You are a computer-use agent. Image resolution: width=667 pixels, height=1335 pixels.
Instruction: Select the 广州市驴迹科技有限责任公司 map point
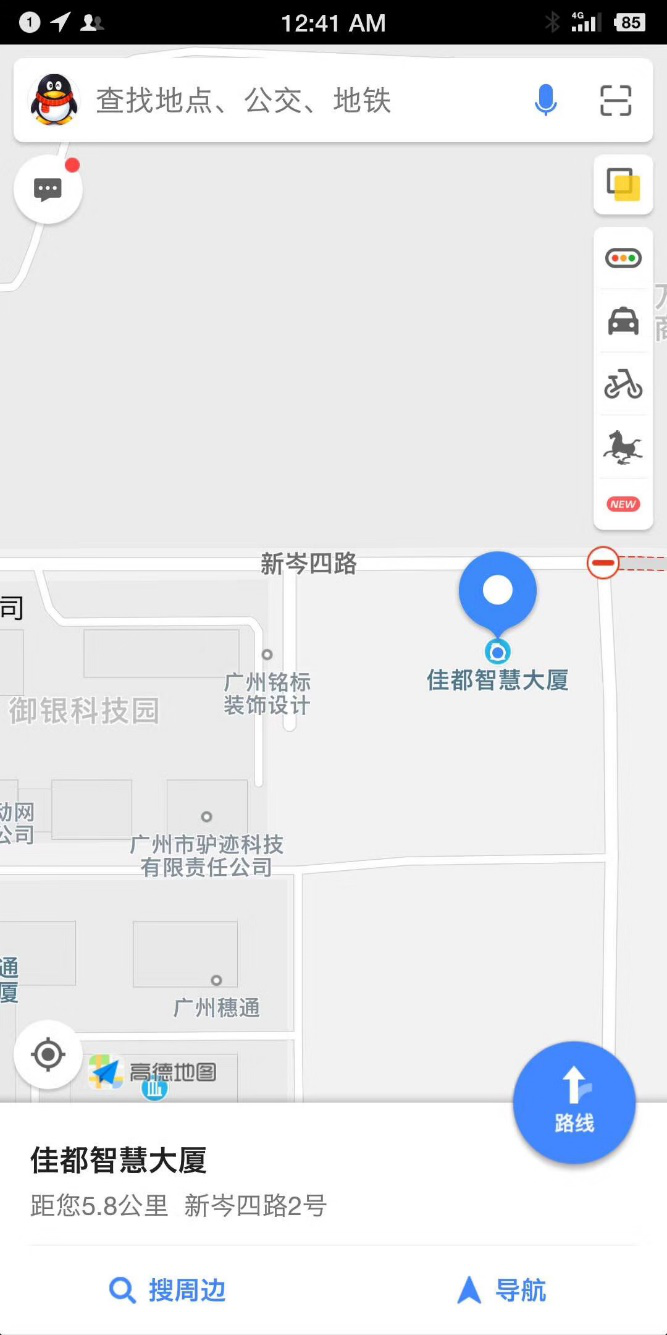tap(207, 817)
